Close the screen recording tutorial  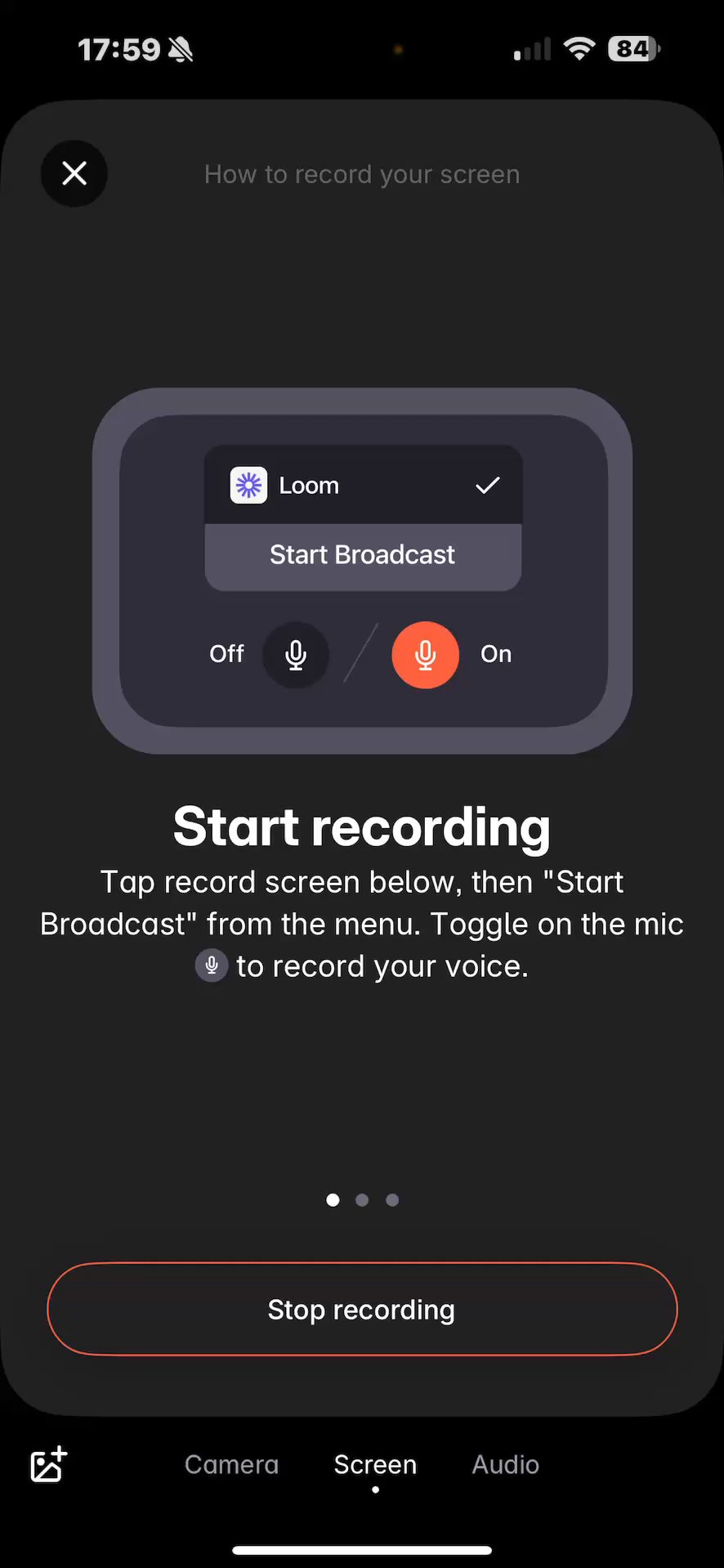point(74,173)
